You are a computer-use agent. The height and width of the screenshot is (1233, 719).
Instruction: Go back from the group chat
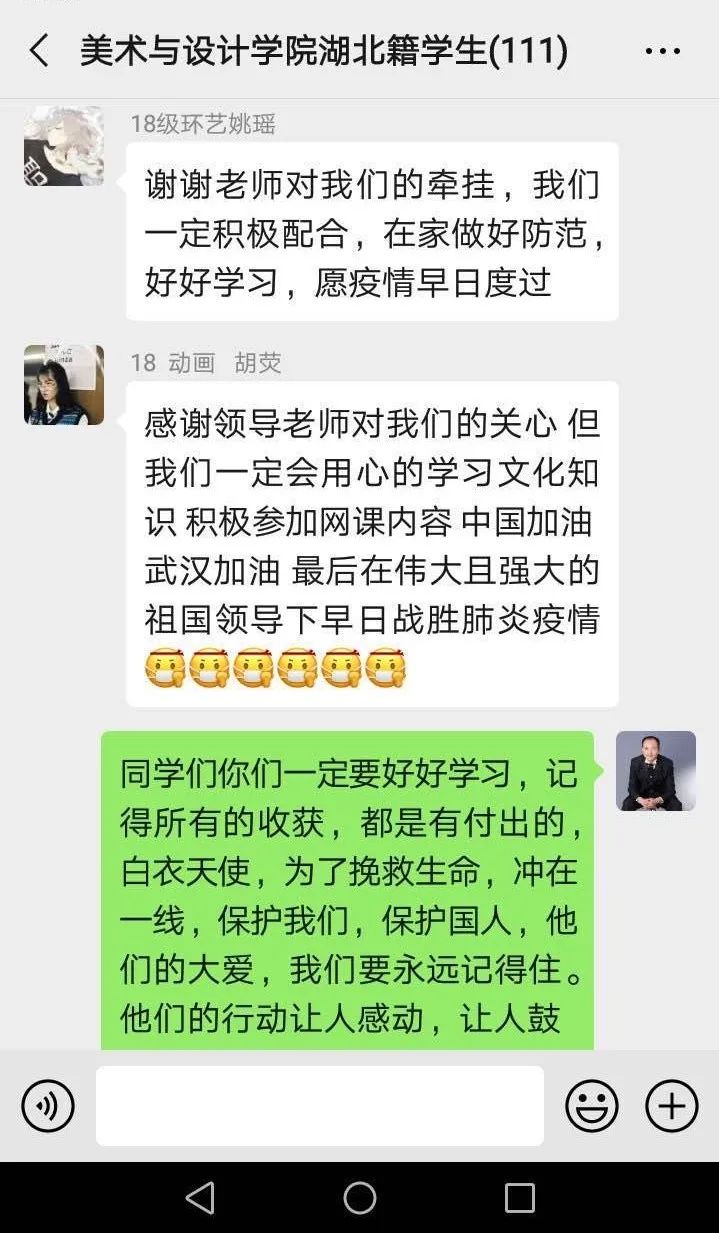[39, 50]
